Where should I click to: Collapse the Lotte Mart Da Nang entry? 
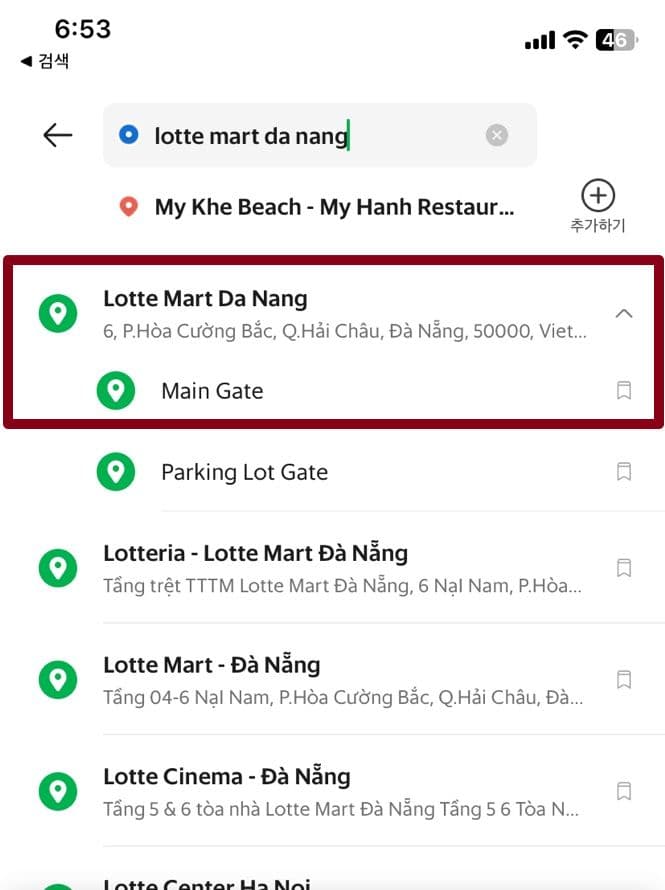coord(623,314)
